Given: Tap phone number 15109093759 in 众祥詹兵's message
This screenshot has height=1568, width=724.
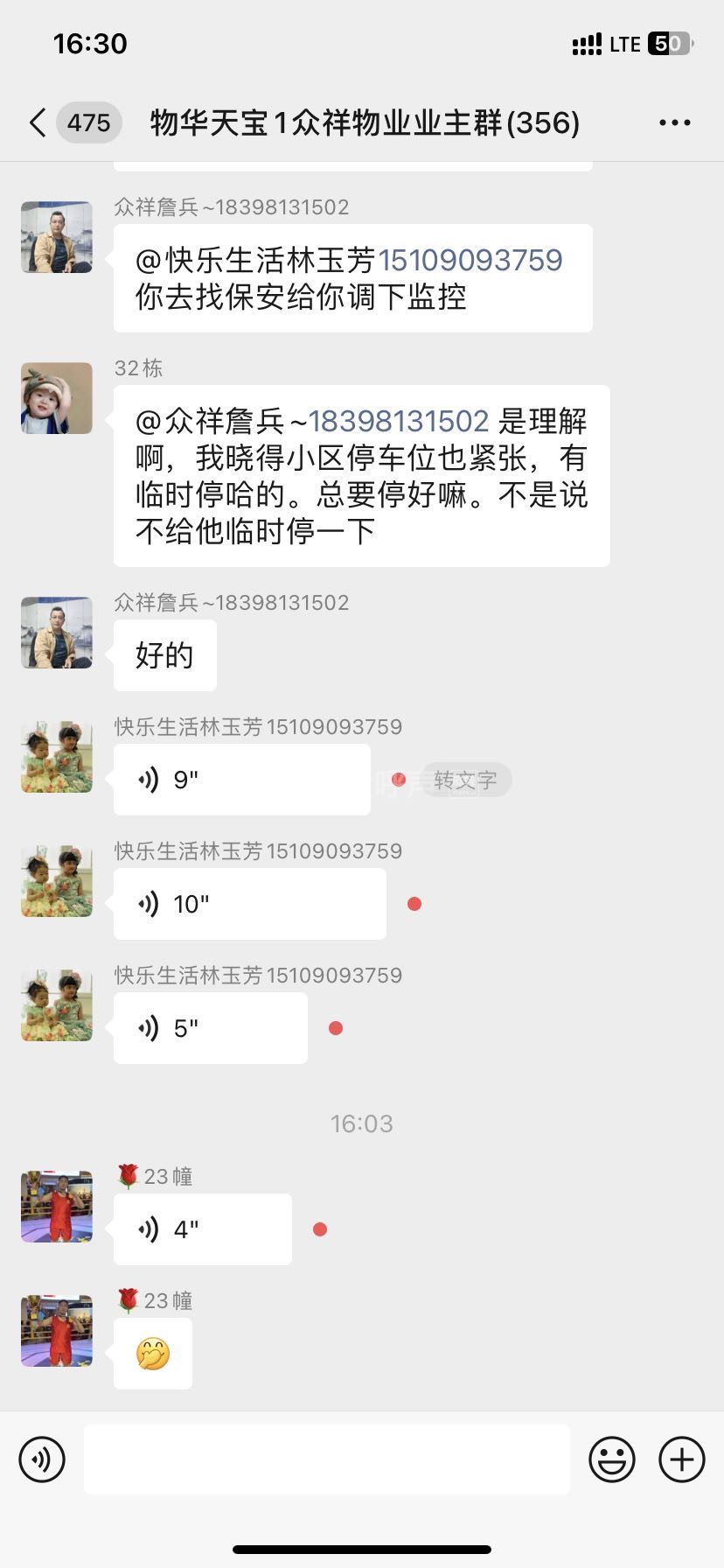Looking at the screenshot, I should click(470, 260).
